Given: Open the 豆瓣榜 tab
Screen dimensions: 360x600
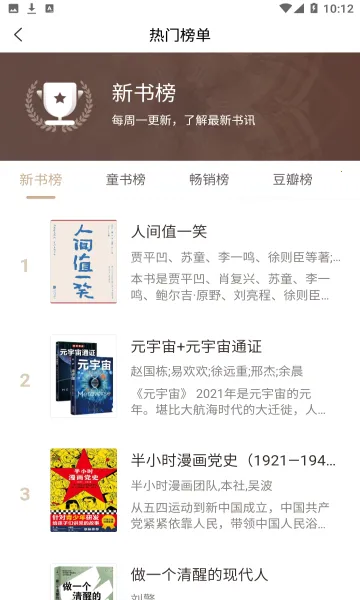Looking at the screenshot, I should pos(293,179).
